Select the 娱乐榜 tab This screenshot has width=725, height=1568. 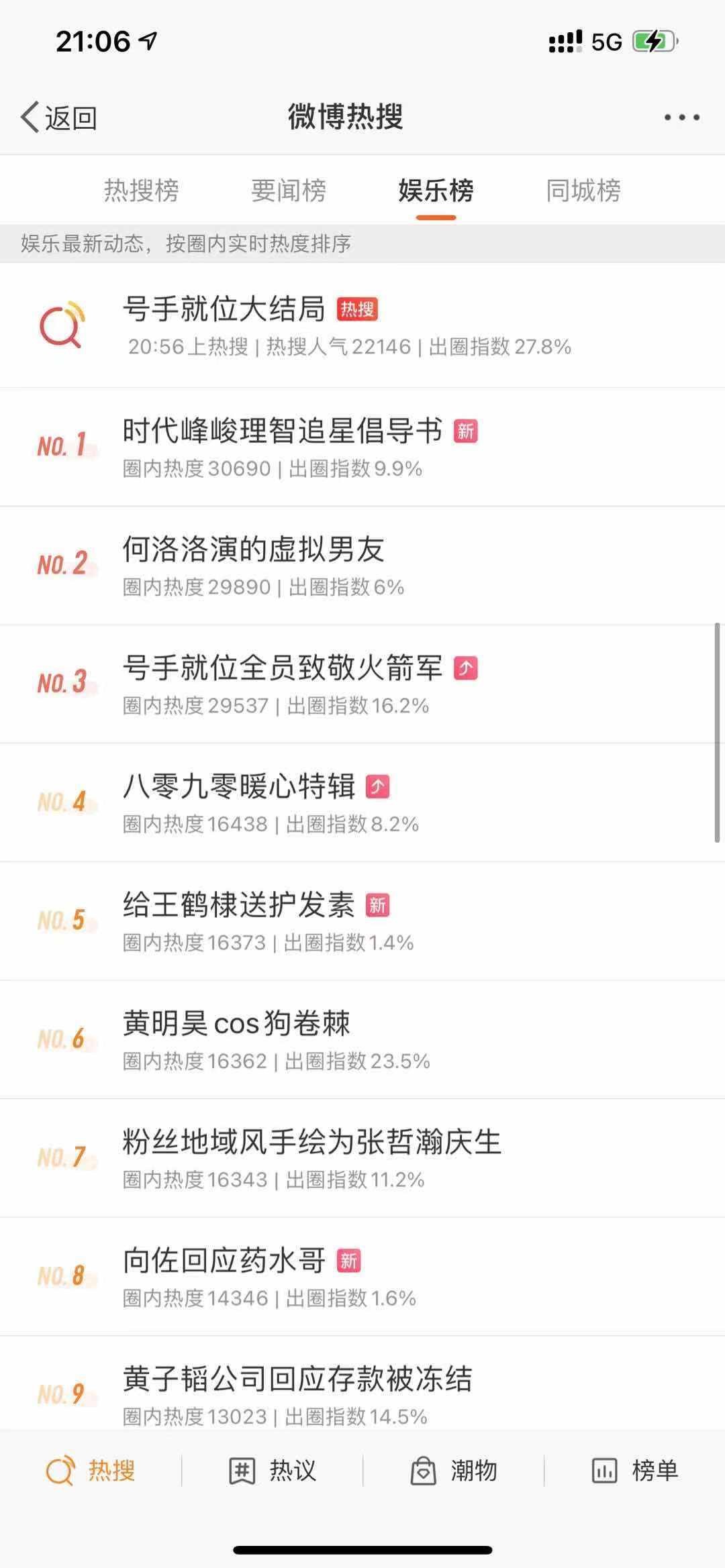pyautogui.click(x=436, y=191)
